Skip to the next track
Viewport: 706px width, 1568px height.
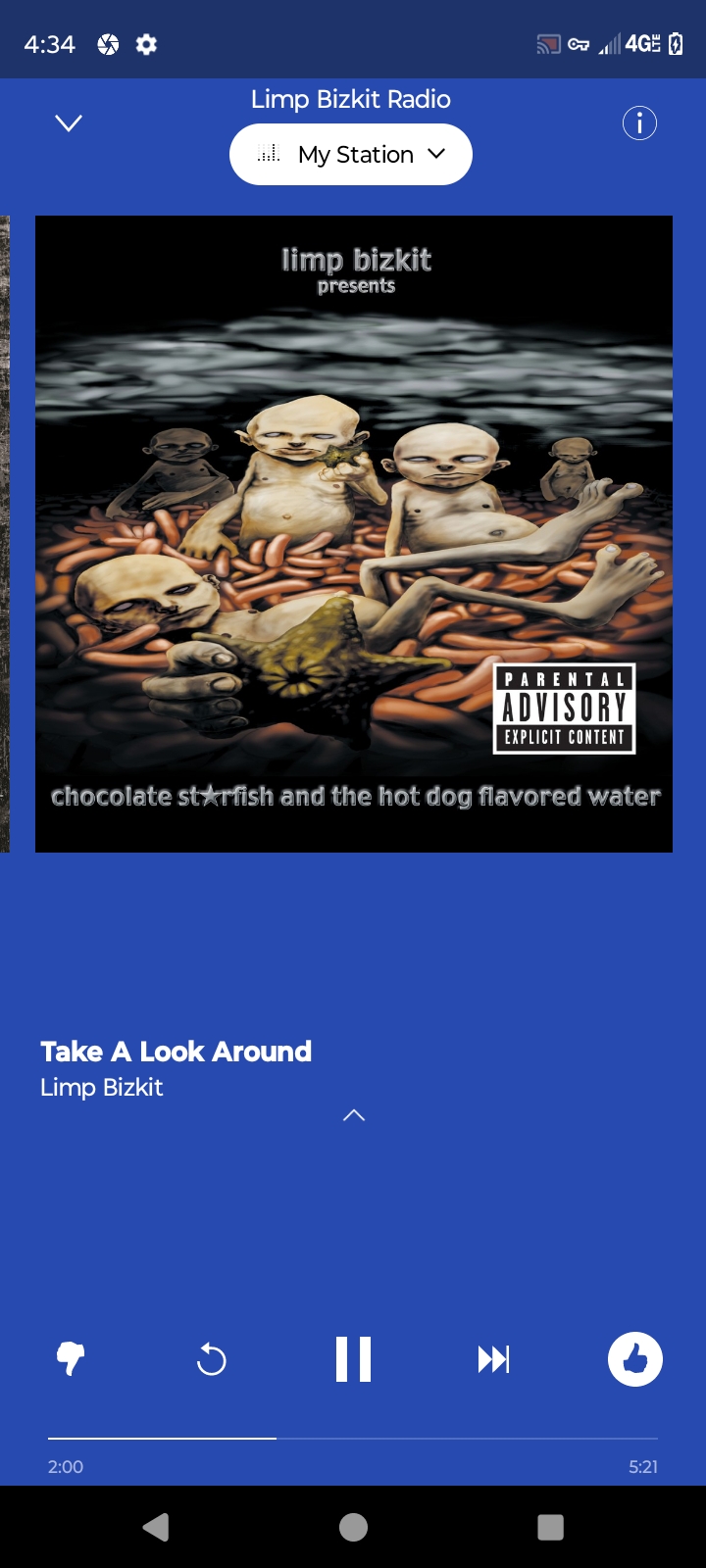pyautogui.click(x=493, y=1359)
